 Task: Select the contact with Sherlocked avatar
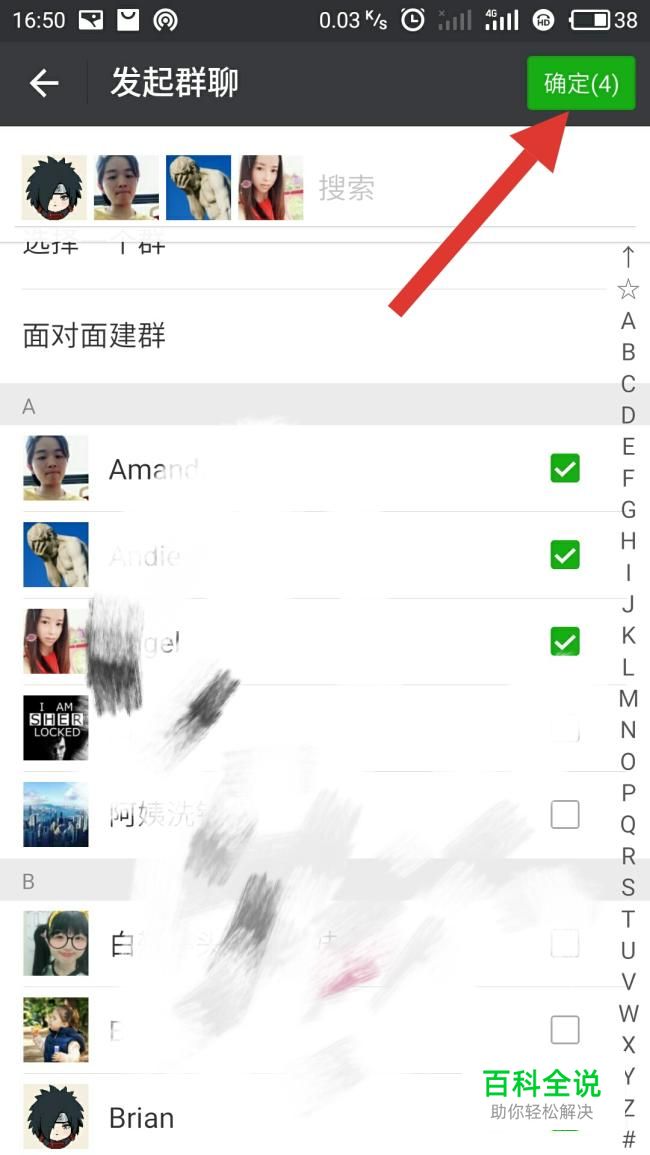pos(565,728)
